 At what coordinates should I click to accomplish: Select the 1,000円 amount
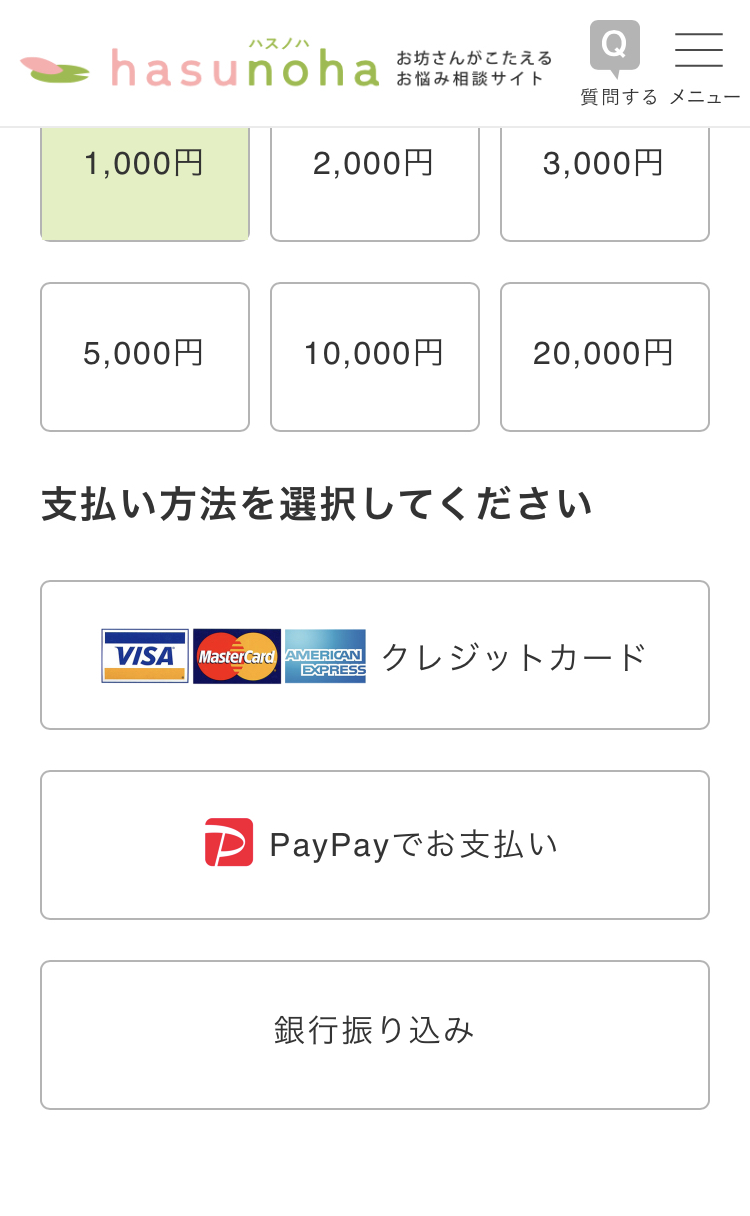click(145, 183)
